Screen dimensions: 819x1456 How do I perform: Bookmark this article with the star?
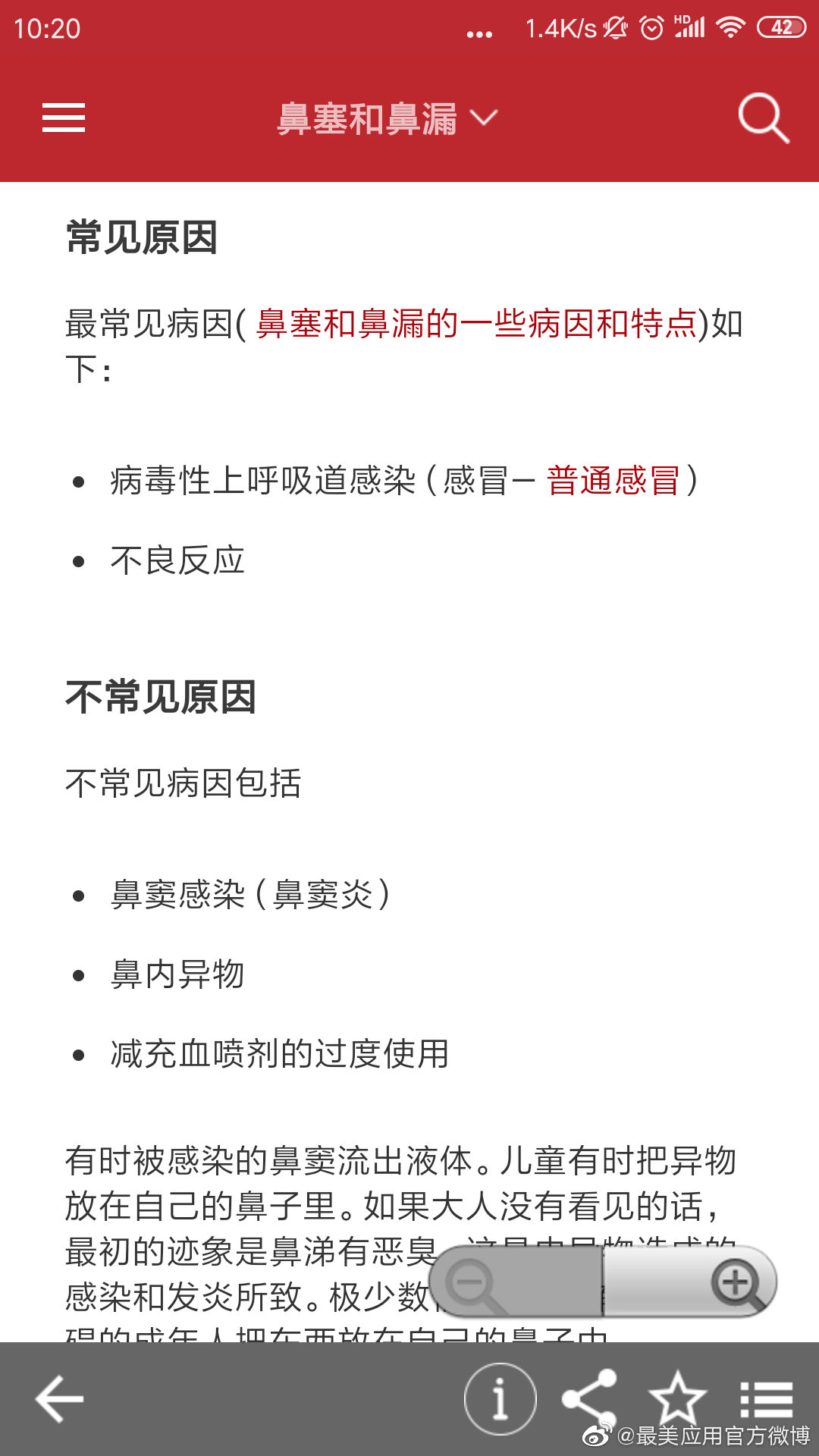coord(677,1398)
